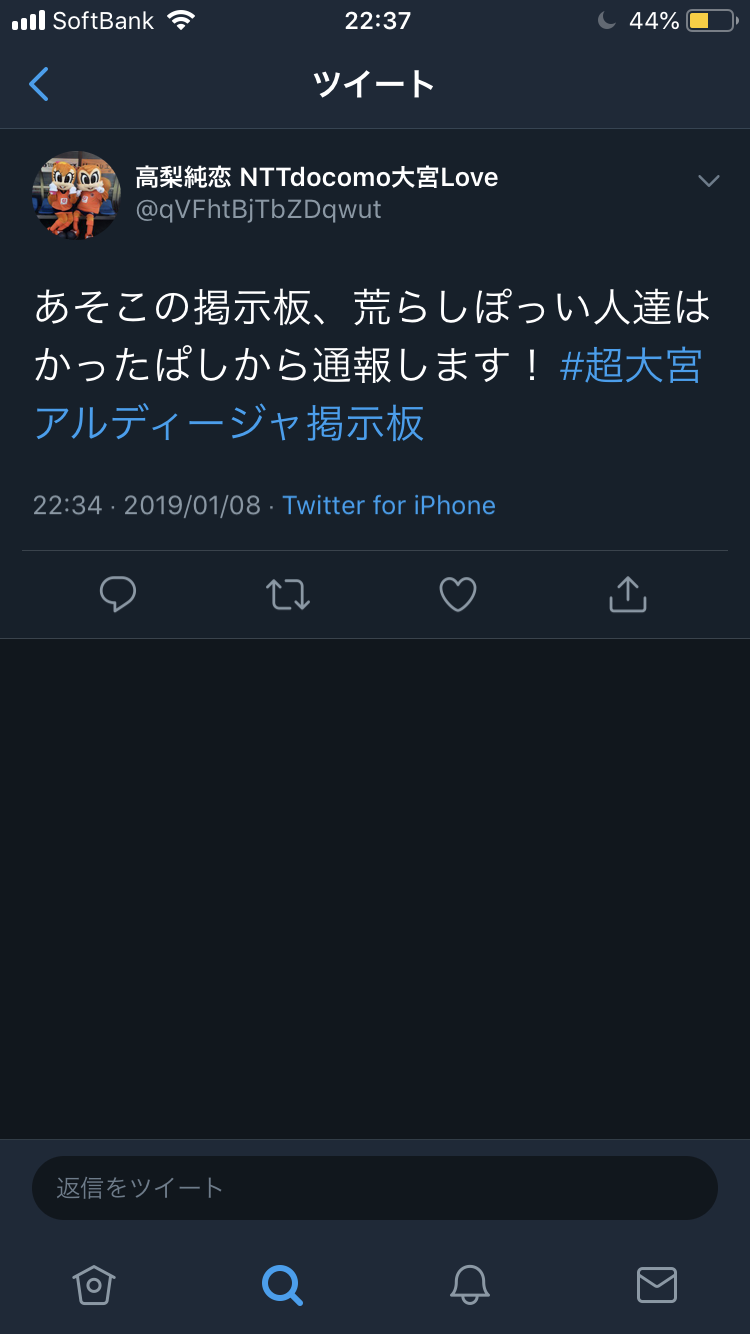
Task: Tap the Twitter for iPhone link
Action: click(388, 505)
